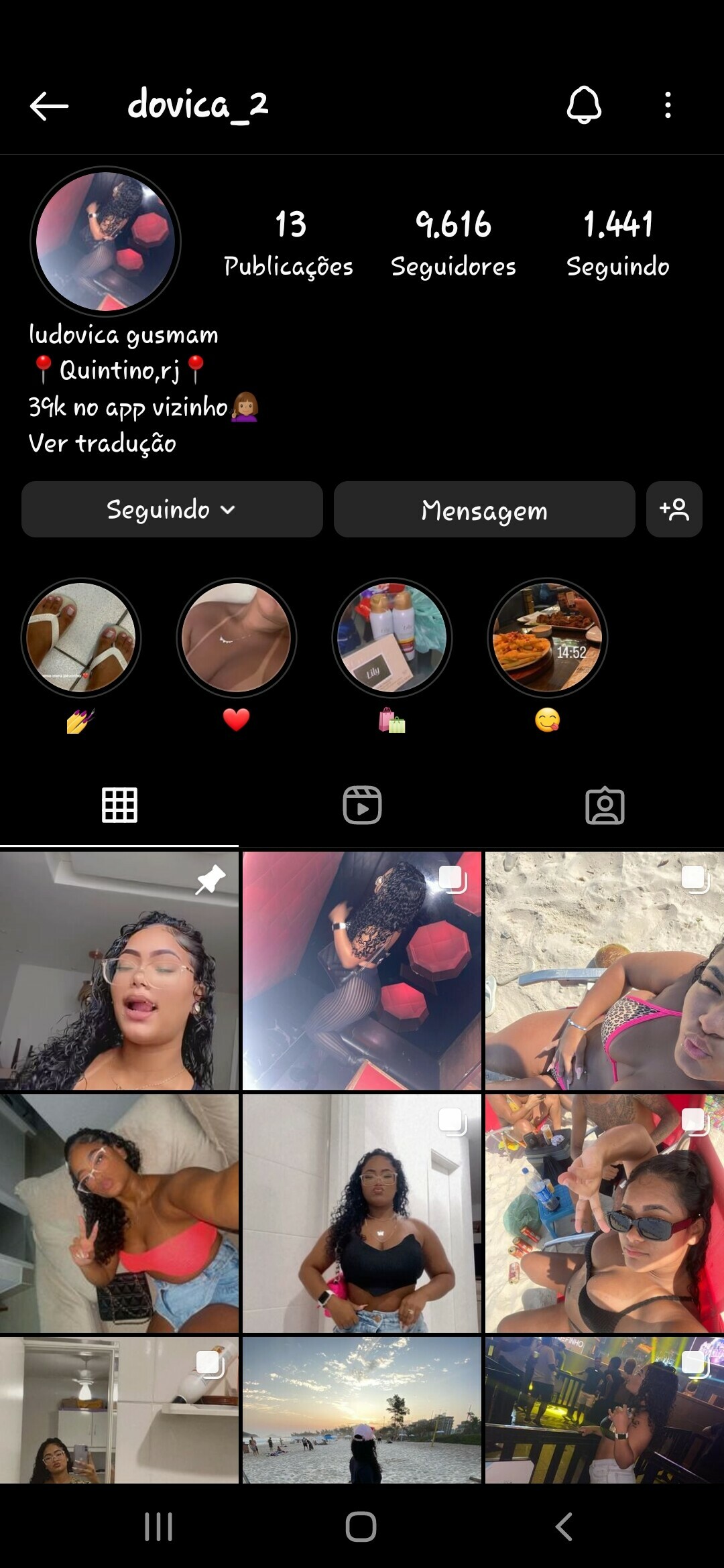Open the 1.441 Seguindo list
The height and width of the screenshot is (1568, 724).
pos(617,243)
